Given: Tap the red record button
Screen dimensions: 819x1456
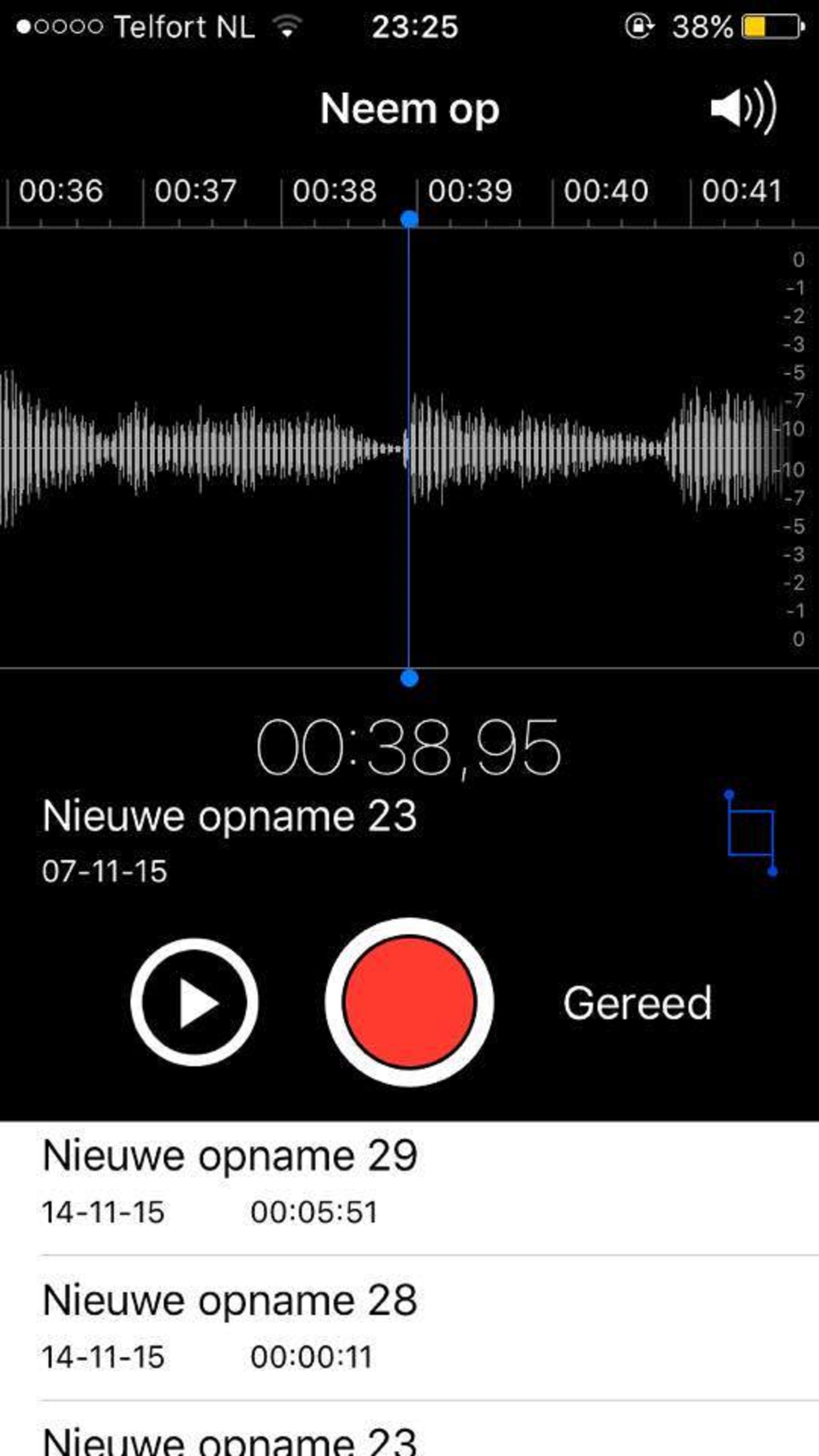Looking at the screenshot, I should [409, 1002].
